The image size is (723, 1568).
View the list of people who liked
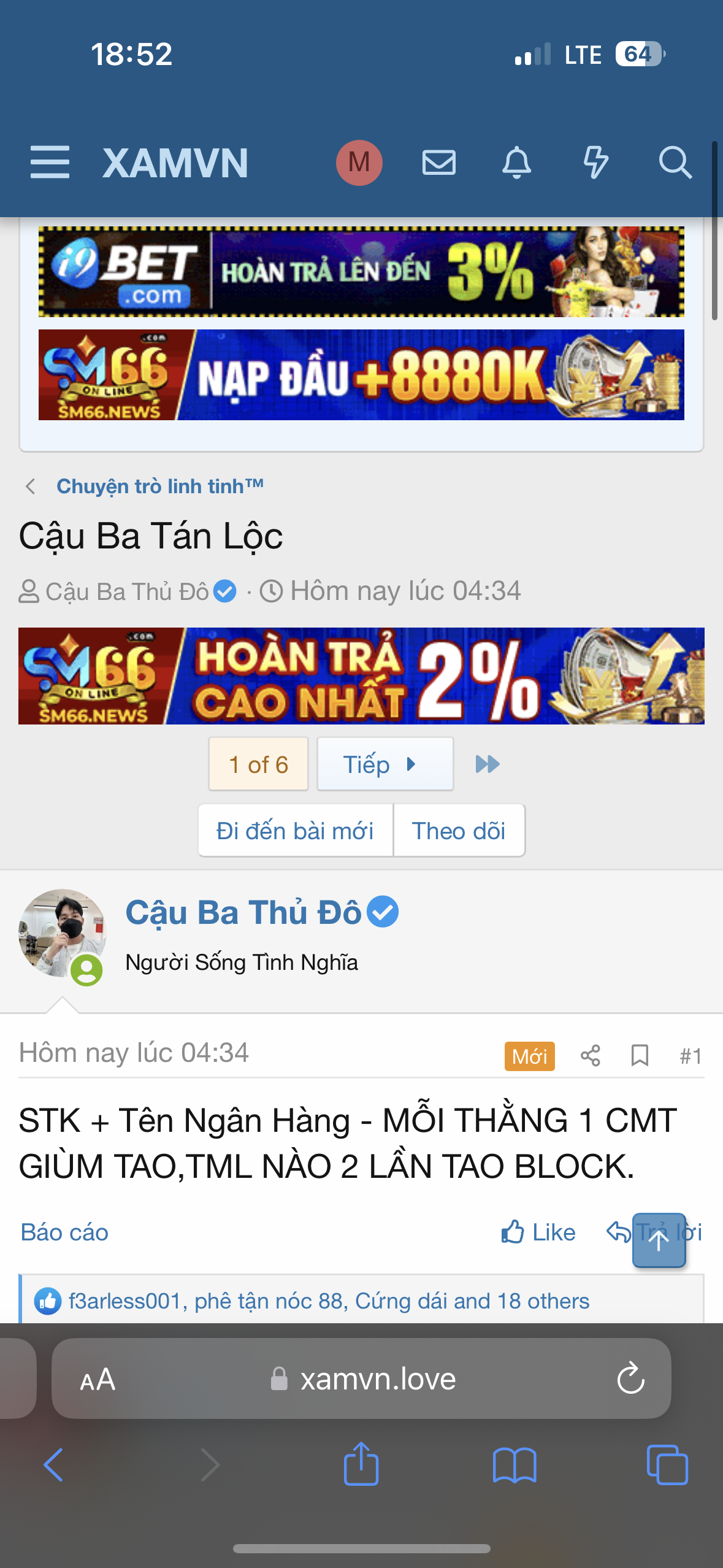click(x=329, y=1301)
